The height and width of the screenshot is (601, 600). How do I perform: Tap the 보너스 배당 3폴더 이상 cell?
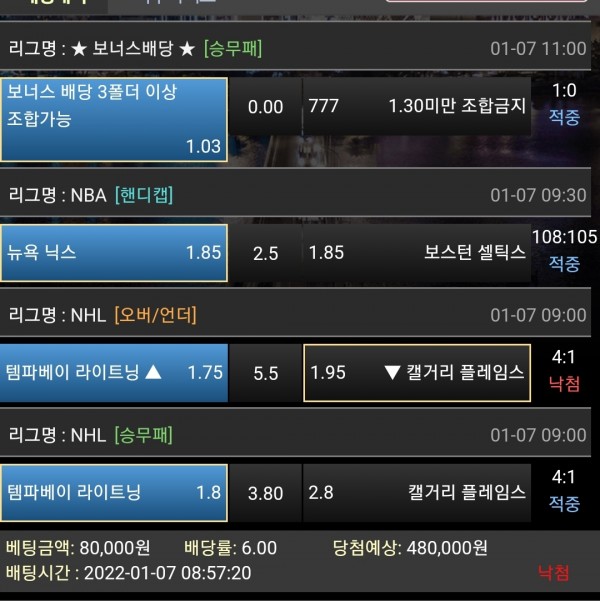[114, 120]
